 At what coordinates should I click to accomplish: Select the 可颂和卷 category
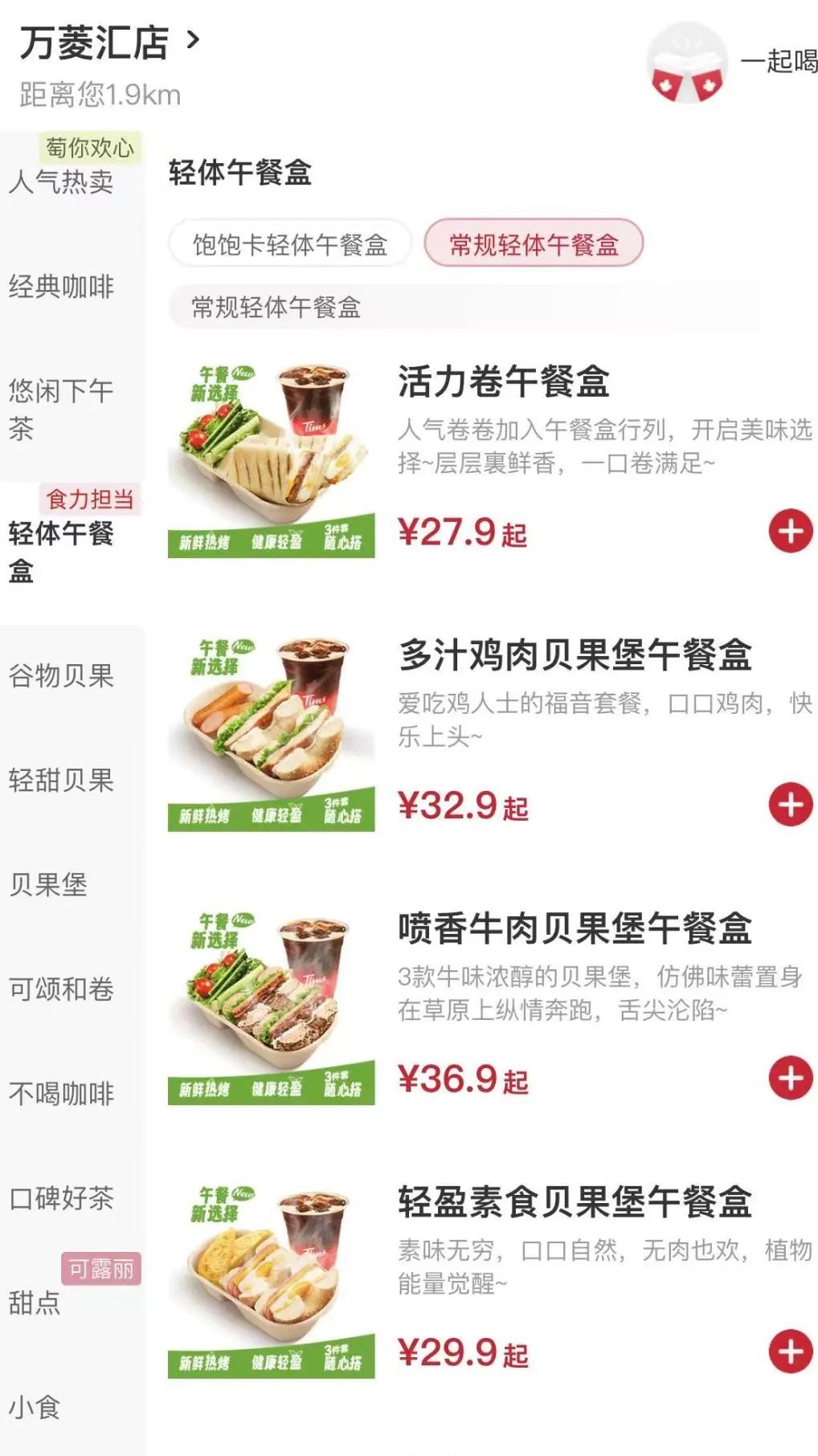[62, 989]
